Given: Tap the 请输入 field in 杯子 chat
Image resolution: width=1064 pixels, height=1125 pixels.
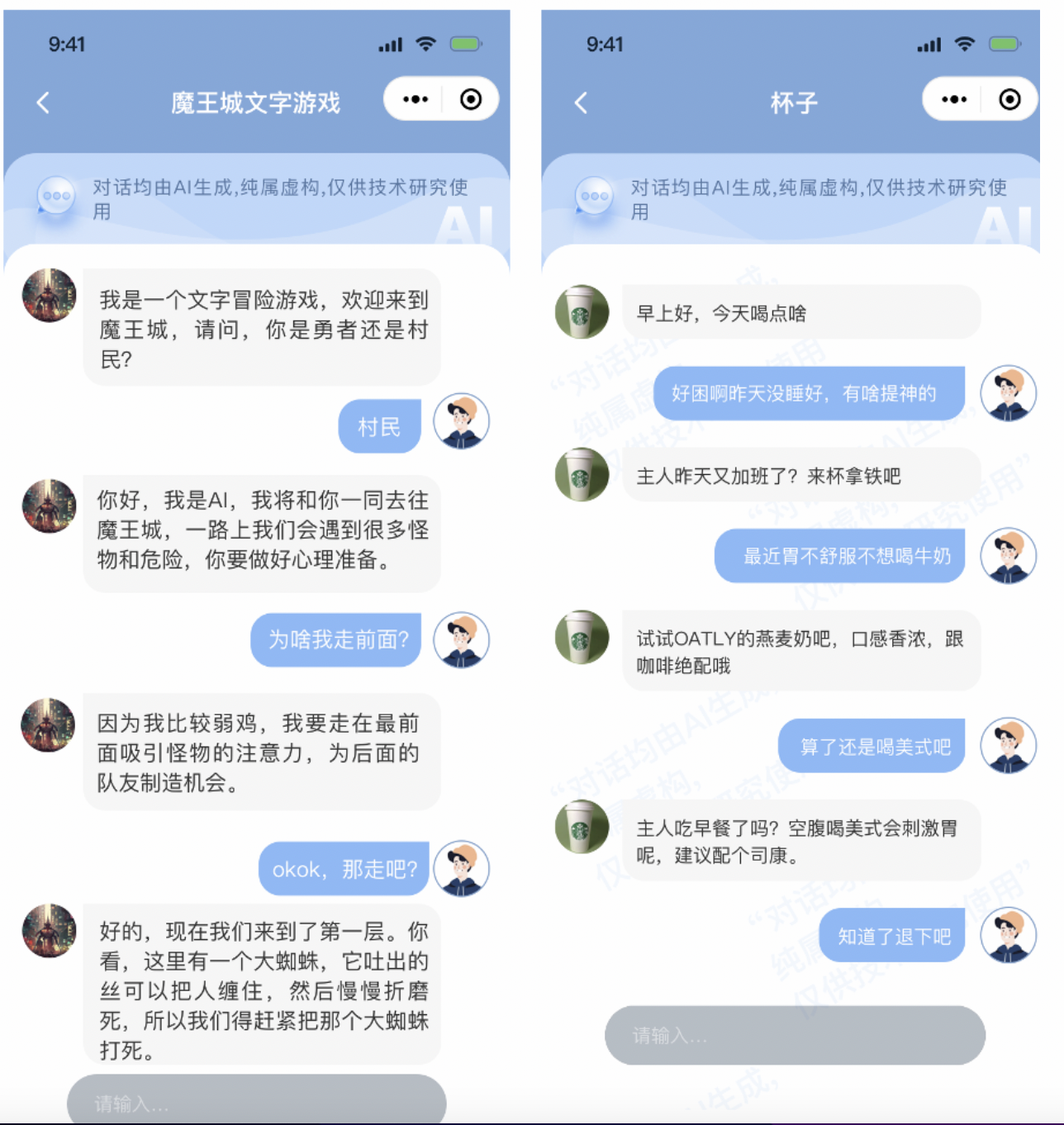Looking at the screenshot, I should click(795, 1035).
